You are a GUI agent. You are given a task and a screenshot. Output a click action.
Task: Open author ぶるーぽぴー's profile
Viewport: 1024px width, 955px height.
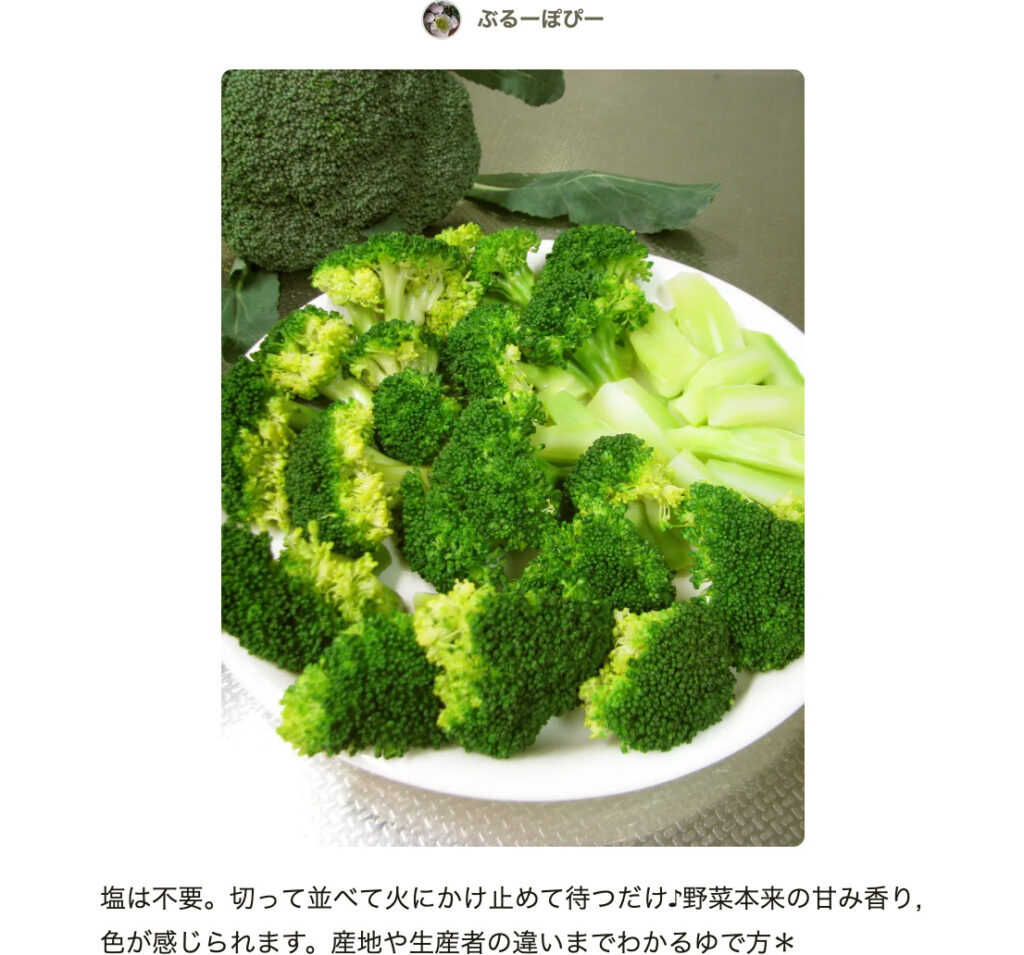539,19
